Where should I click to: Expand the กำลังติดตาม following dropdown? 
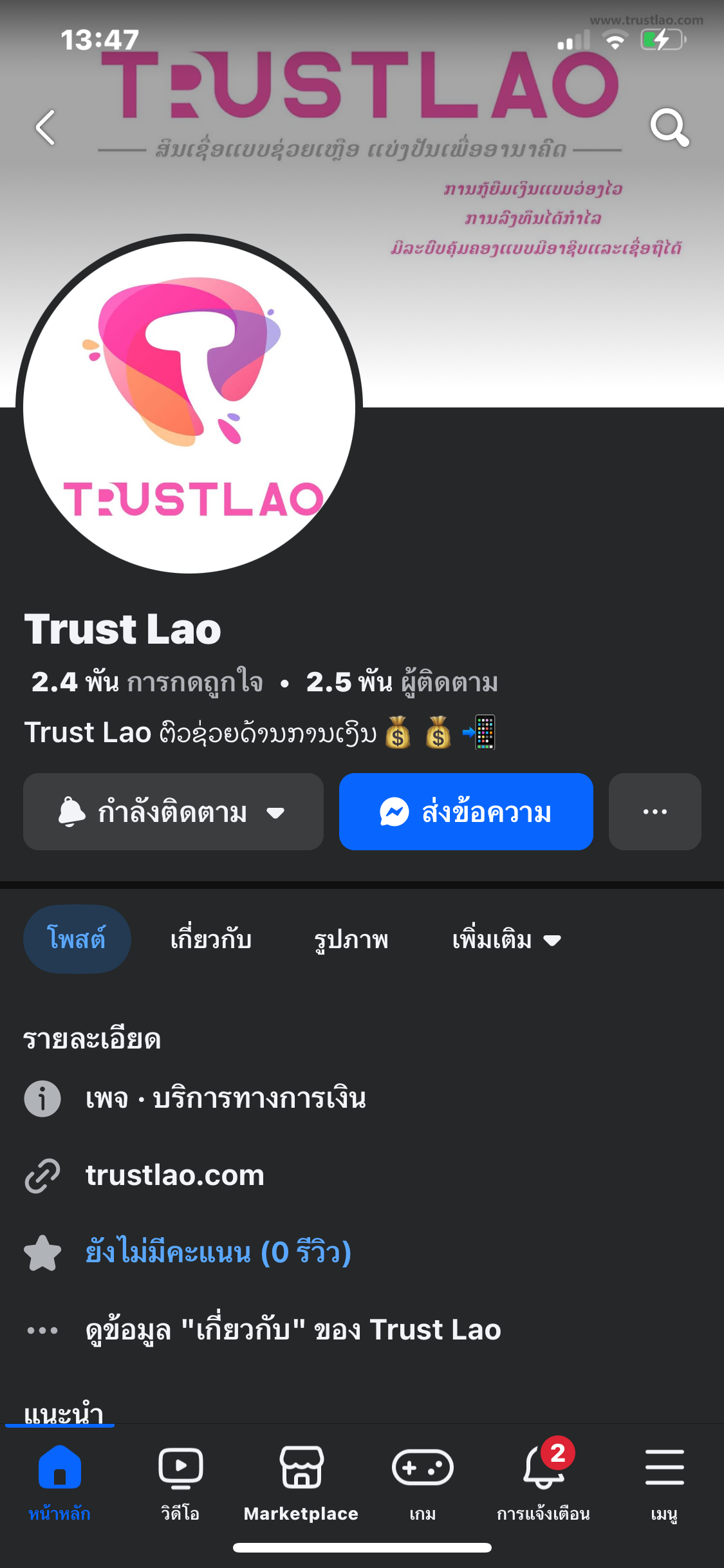click(173, 812)
